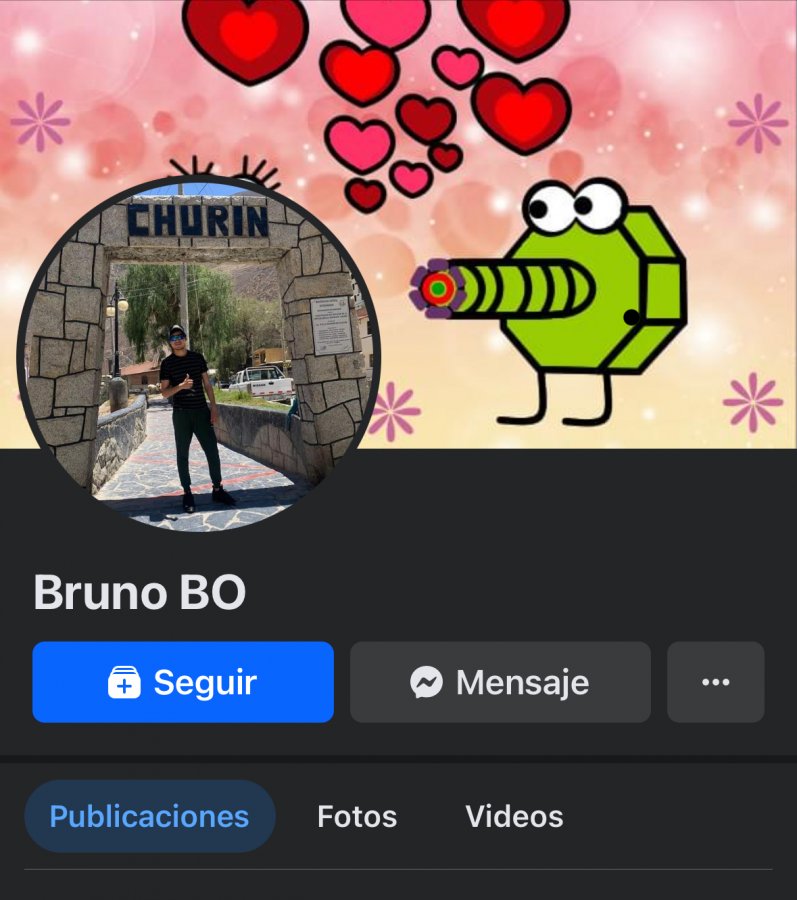Send a message via Mensaje button
The width and height of the screenshot is (797, 900).
(500, 682)
